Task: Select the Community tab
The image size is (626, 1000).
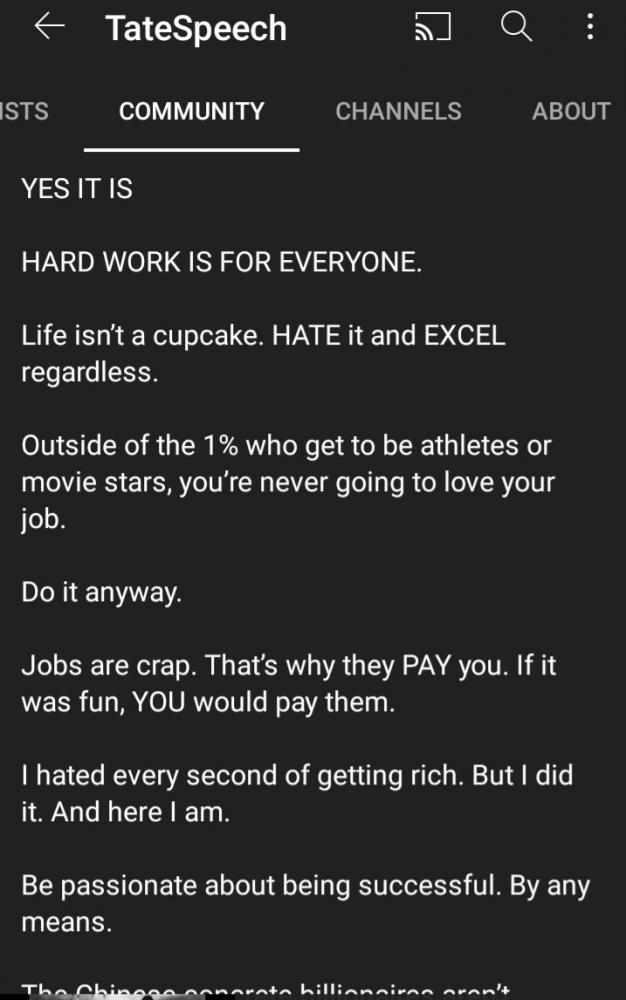Action: [x=192, y=111]
